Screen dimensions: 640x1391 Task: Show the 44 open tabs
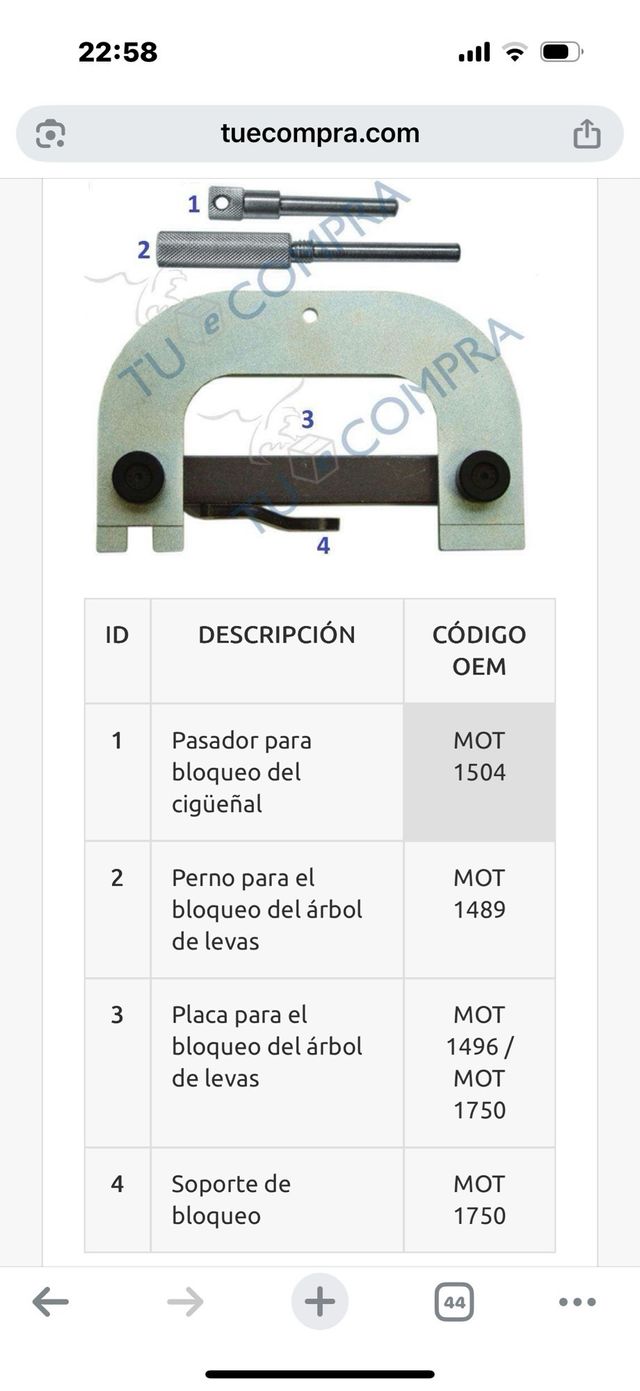coord(454,1301)
